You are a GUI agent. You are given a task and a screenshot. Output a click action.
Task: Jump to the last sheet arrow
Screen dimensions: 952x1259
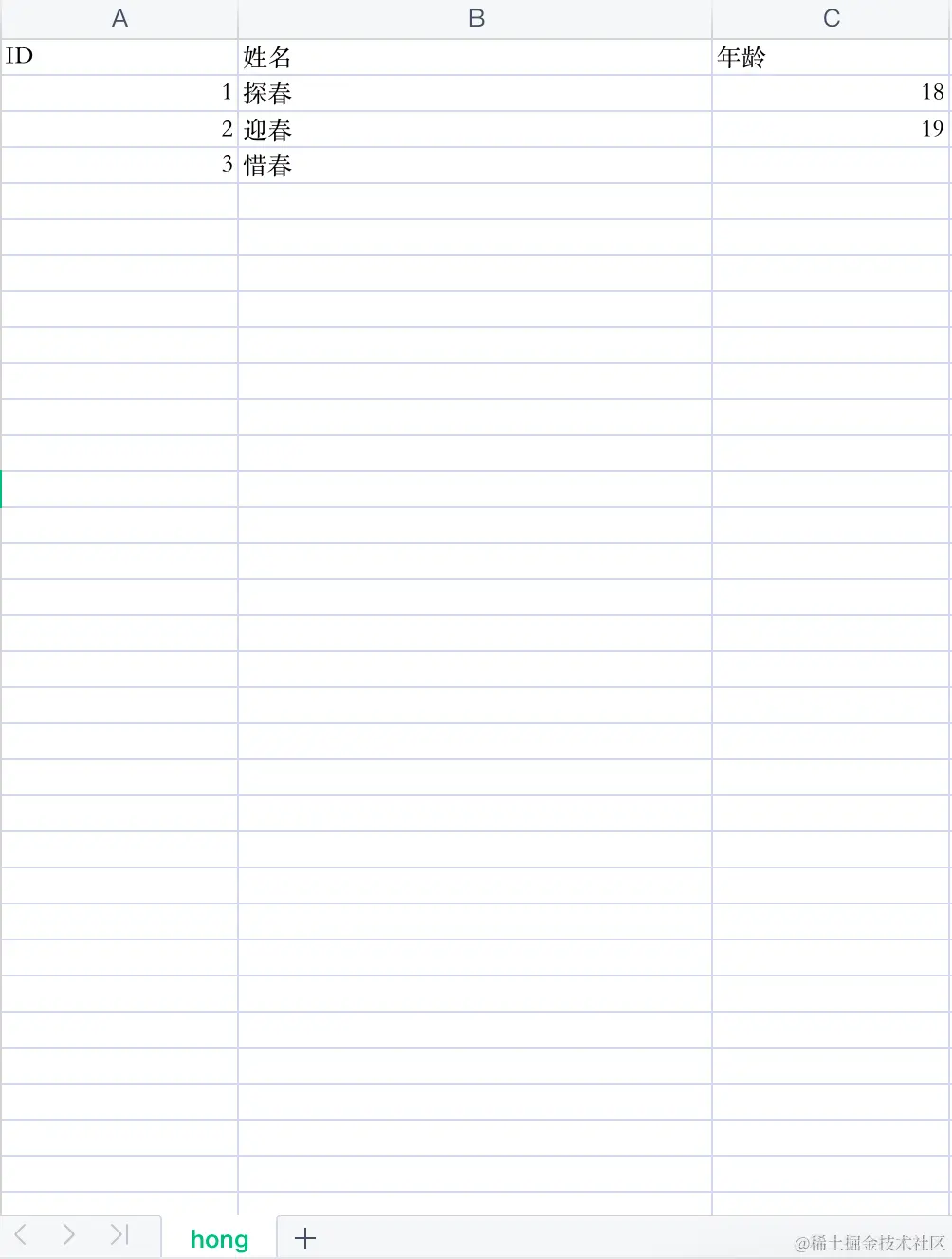coord(119,1234)
